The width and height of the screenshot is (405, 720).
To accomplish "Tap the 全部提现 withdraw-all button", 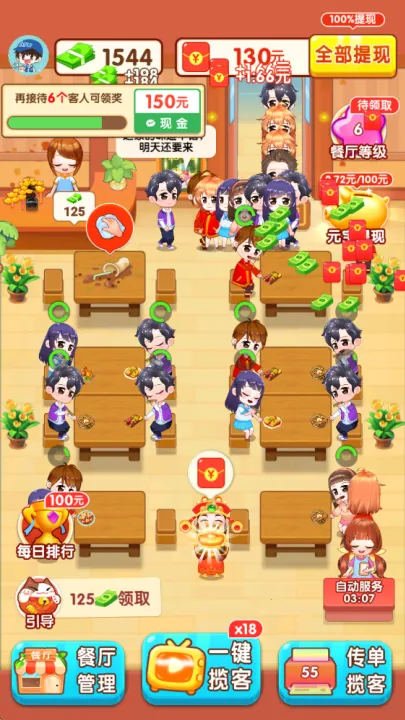I will pos(353,55).
